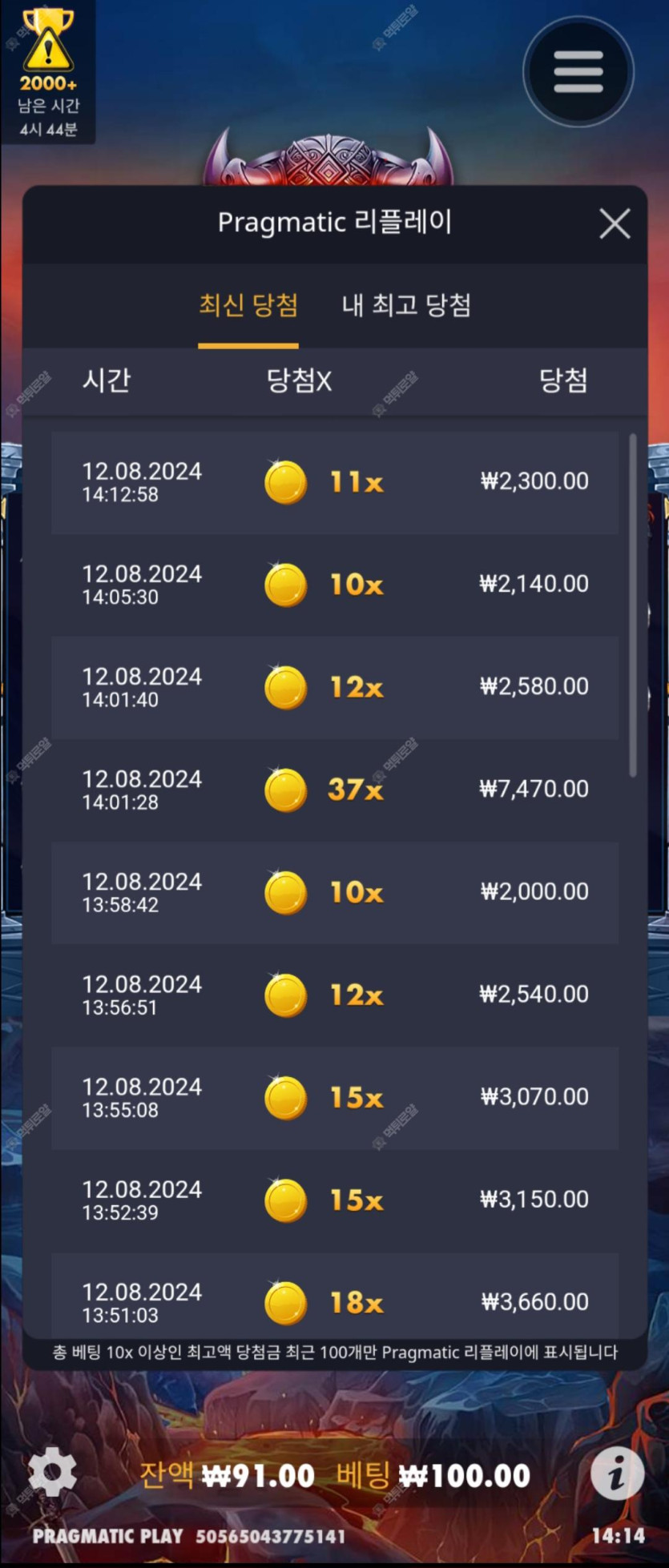Select the 12x win of ₩2,540.00
This screenshot has height=1568, width=669.
334,995
